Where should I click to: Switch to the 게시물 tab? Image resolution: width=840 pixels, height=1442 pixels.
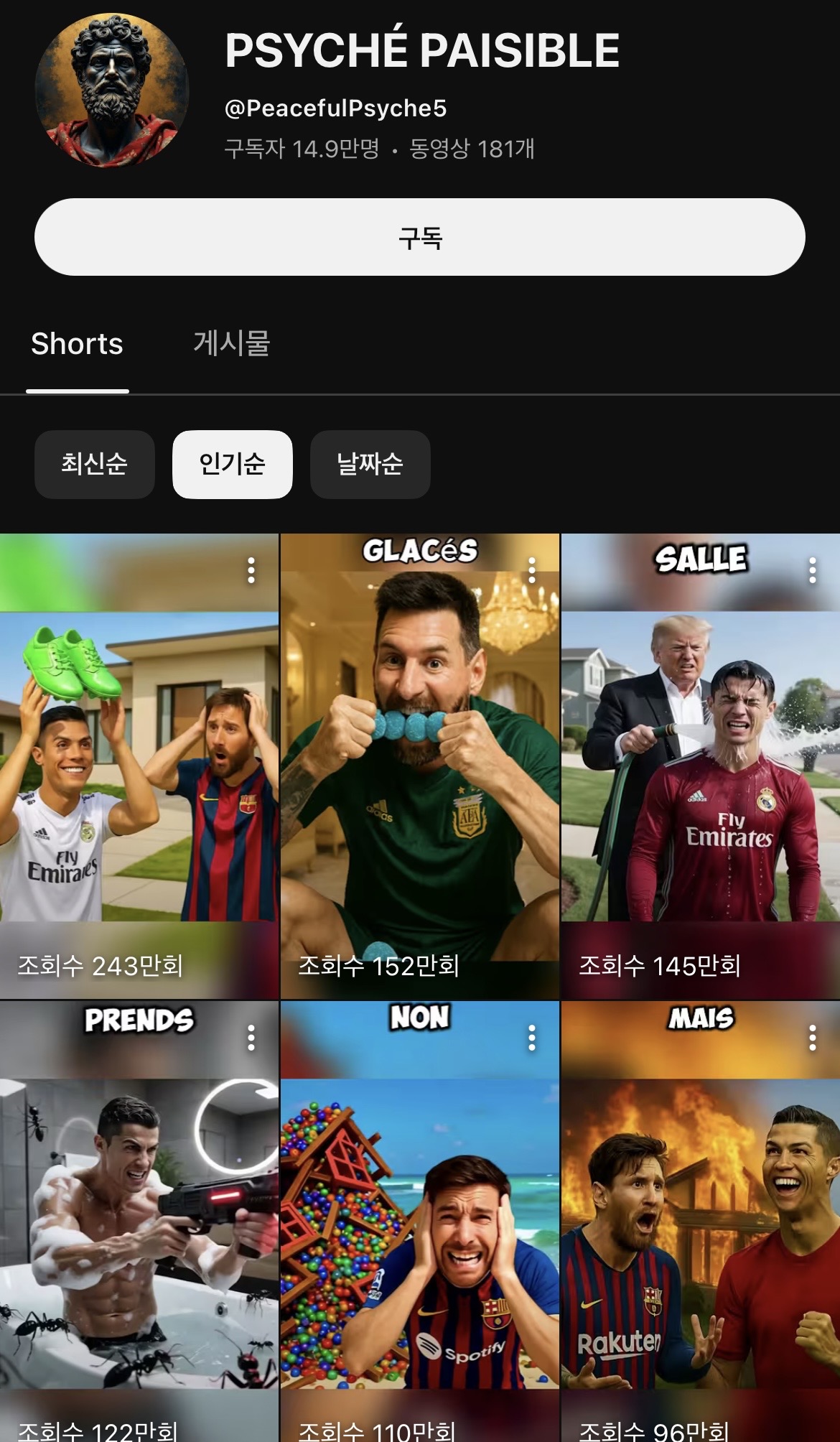(x=231, y=344)
